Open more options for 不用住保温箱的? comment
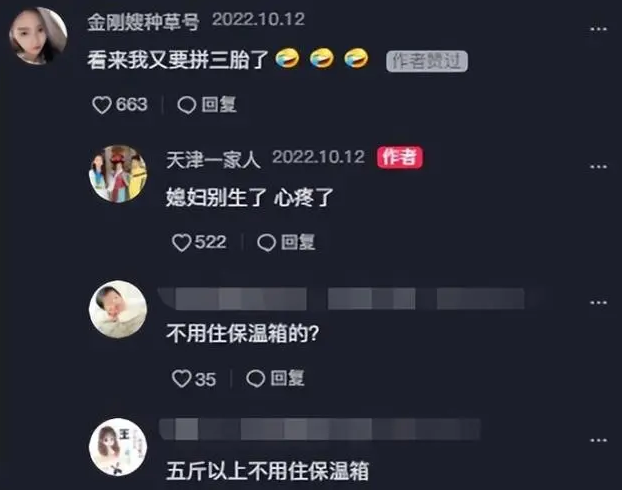622x490 pixels. click(x=599, y=301)
